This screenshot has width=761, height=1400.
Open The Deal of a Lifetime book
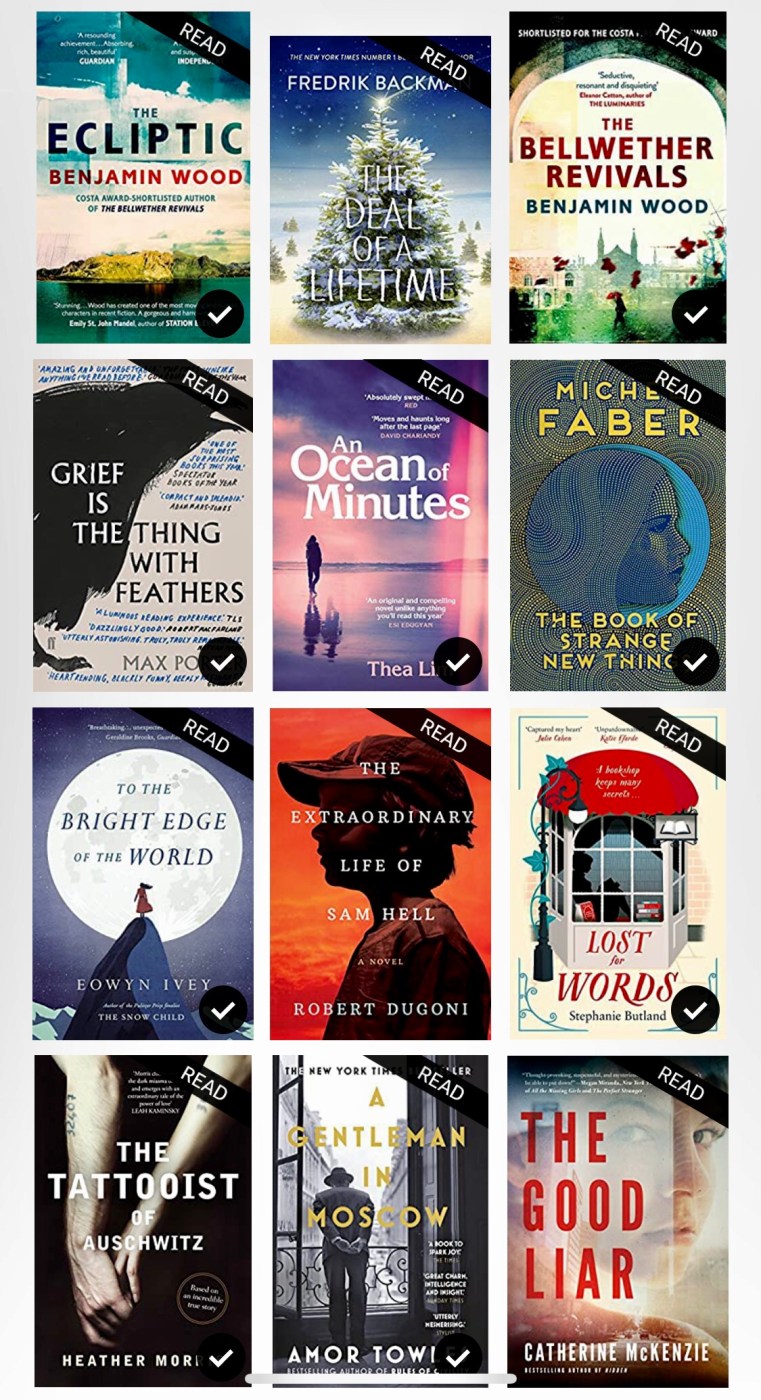point(380,190)
